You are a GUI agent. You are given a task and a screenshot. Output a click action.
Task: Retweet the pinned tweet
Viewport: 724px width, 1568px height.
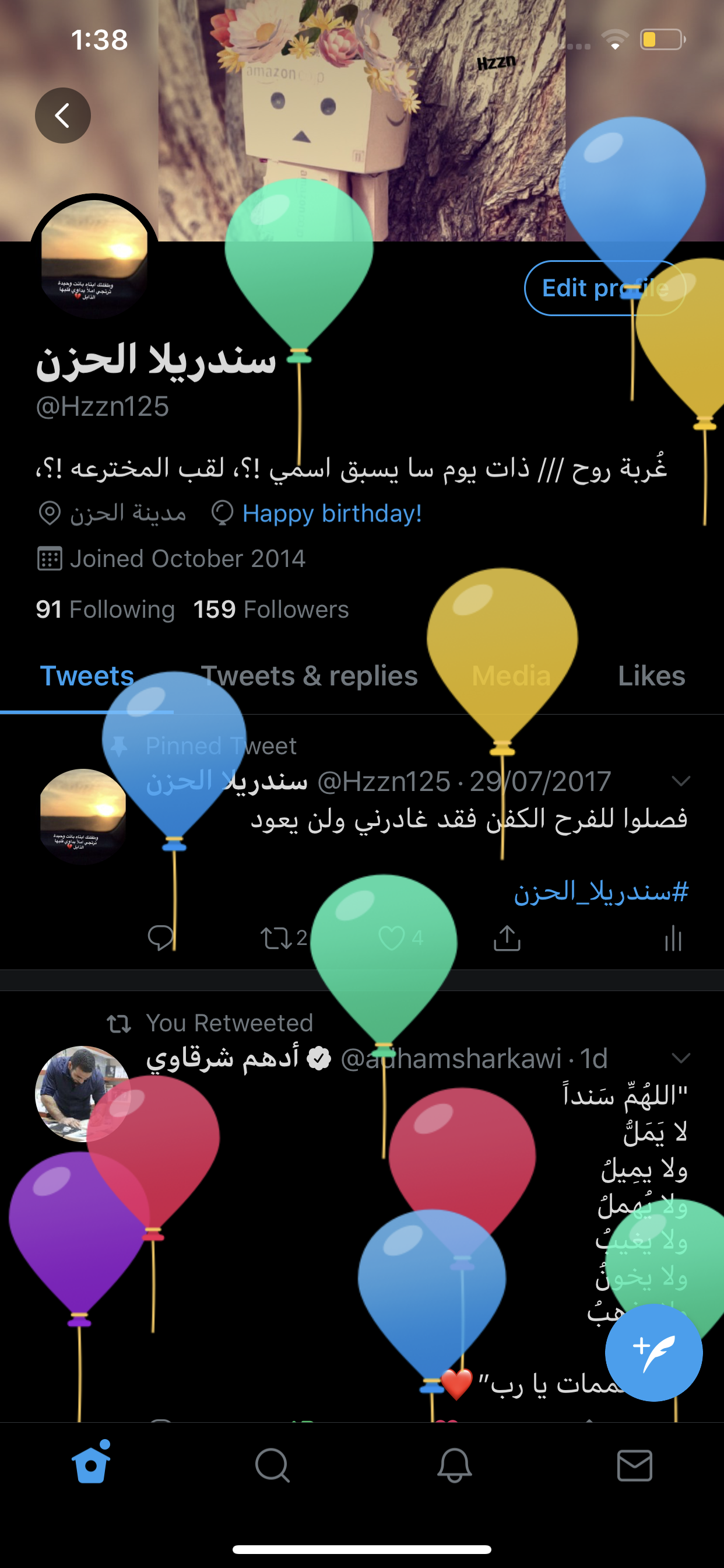click(277, 938)
